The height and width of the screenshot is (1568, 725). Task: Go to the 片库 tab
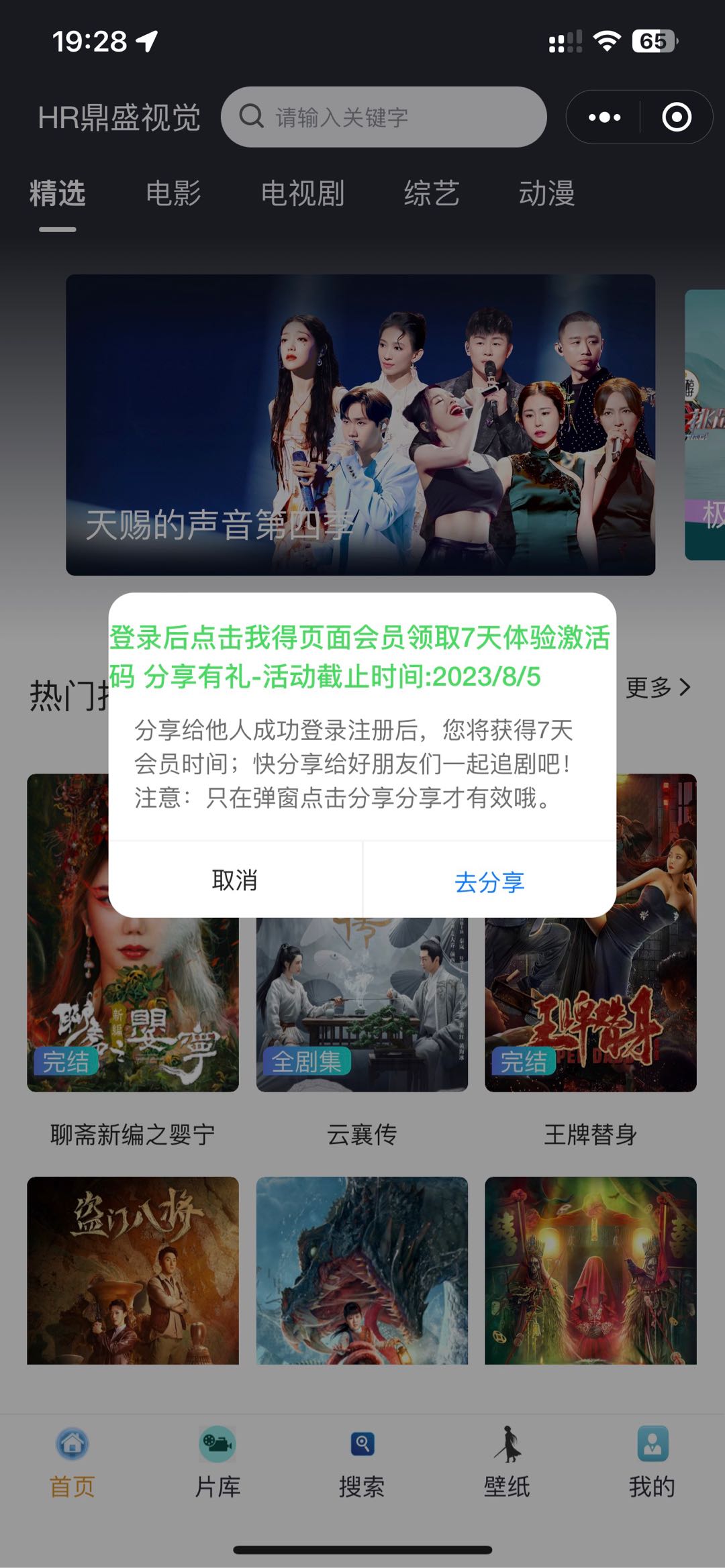point(217,1463)
